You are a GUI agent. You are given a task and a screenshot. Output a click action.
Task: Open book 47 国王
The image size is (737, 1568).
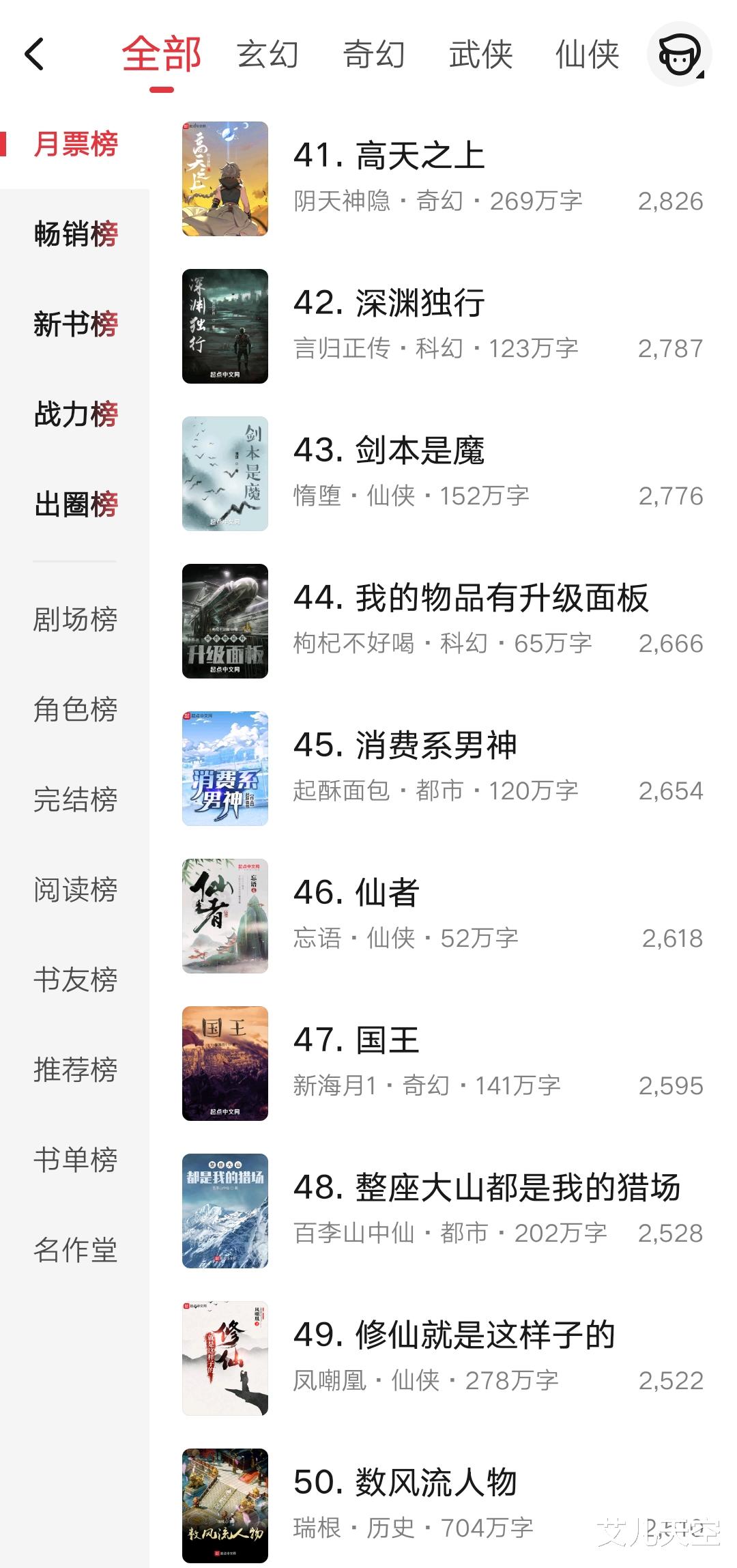click(437, 1062)
